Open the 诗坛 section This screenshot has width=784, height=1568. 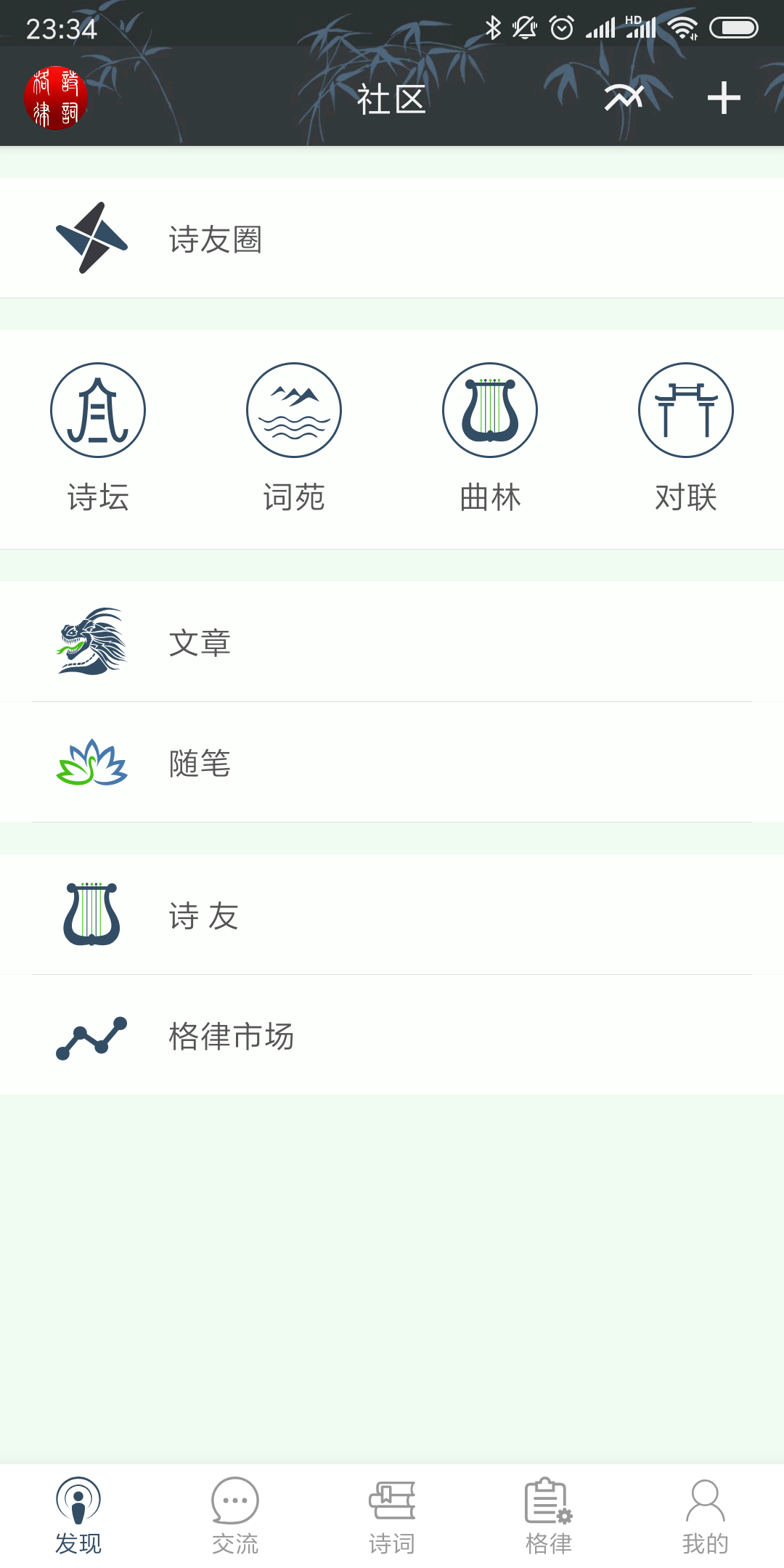pyautogui.click(x=98, y=437)
